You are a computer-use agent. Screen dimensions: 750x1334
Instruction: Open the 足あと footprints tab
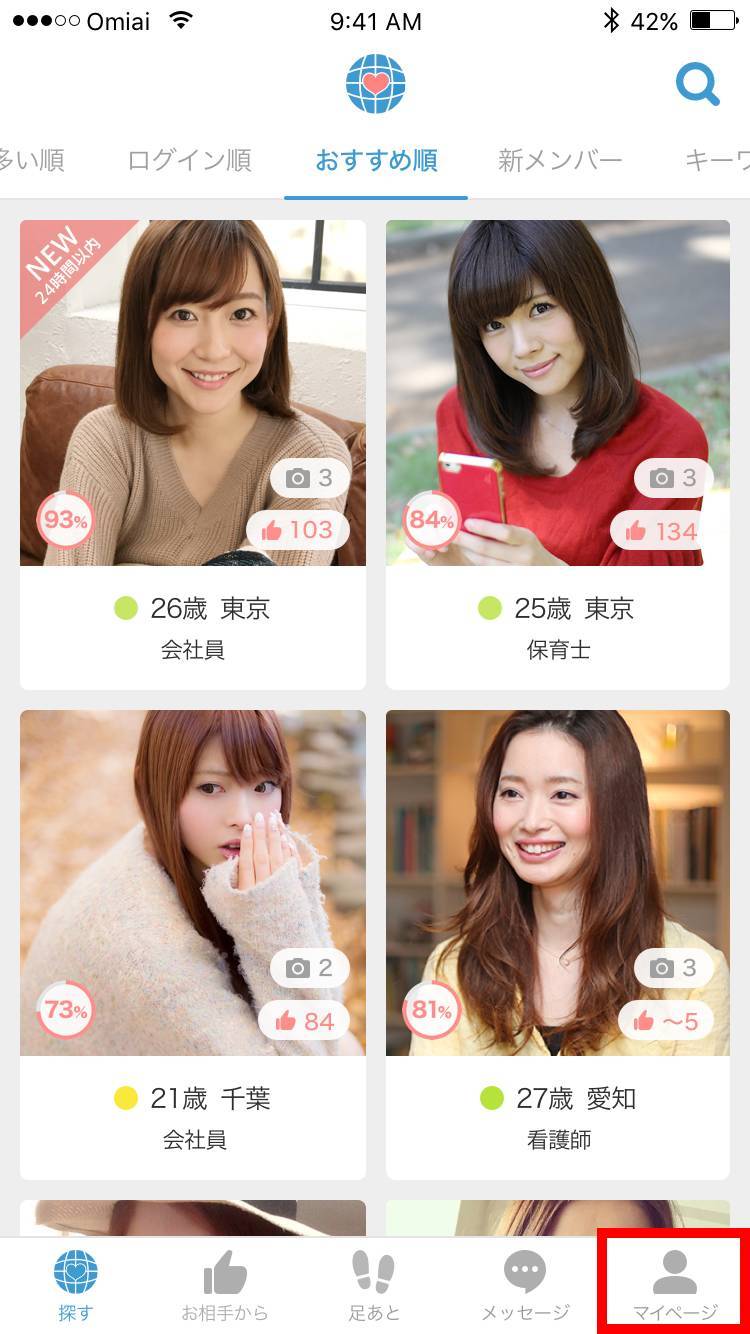point(374,1286)
